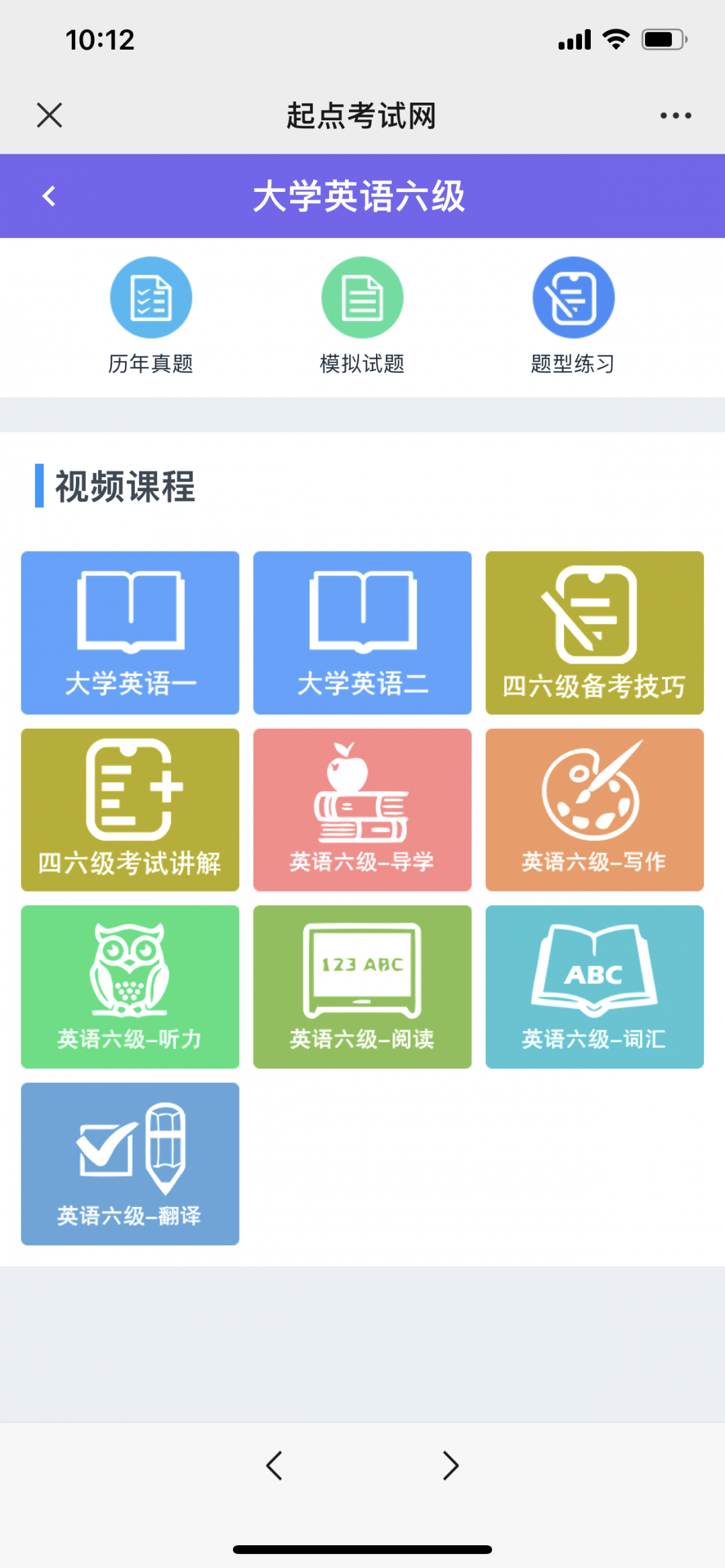Image resolution: width=725 pixels, height=1568 pixels.
Task: Open the three-dot more options menu
Action: pyautogui.click(x=675, y=115)
